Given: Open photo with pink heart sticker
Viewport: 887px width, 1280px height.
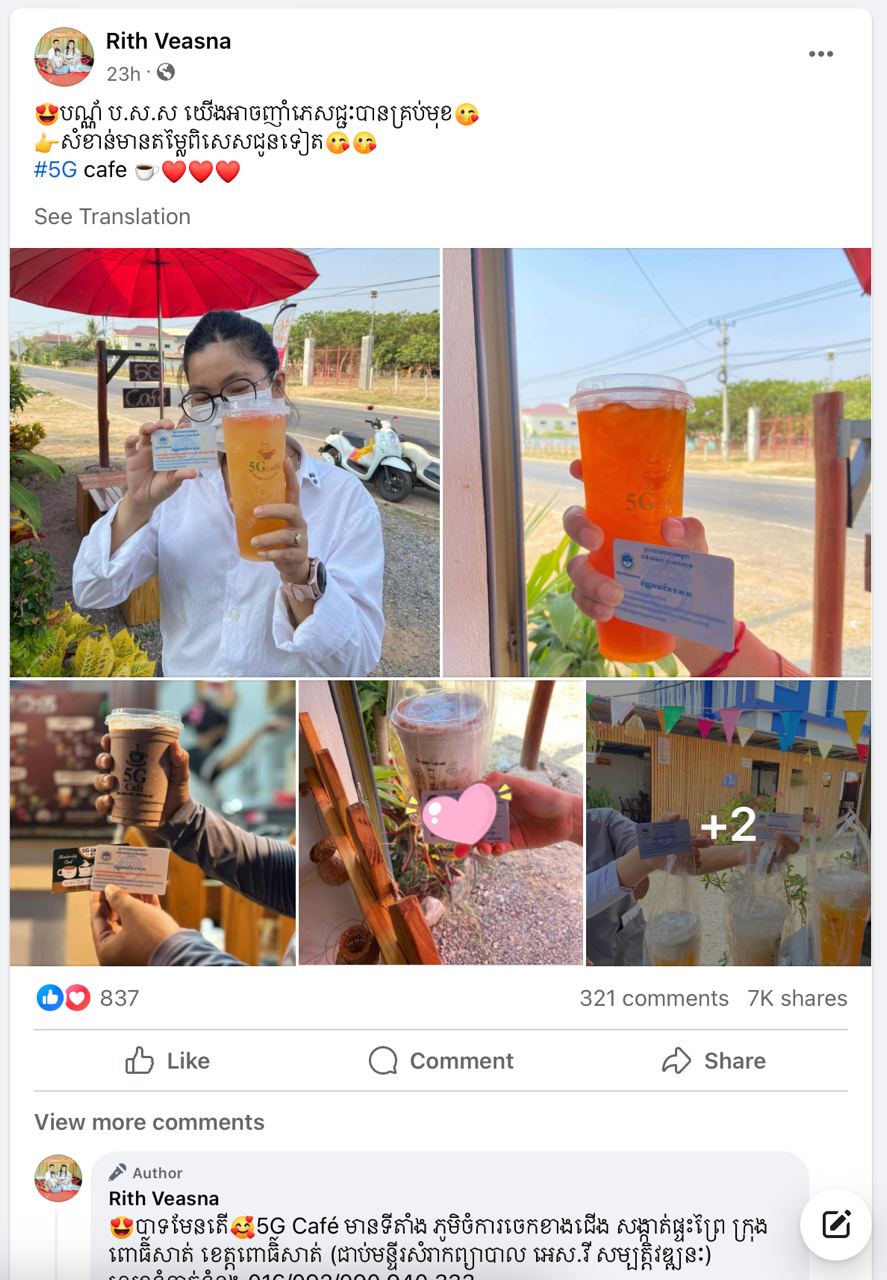Looking at the screenshot, I should click(440, 822).
